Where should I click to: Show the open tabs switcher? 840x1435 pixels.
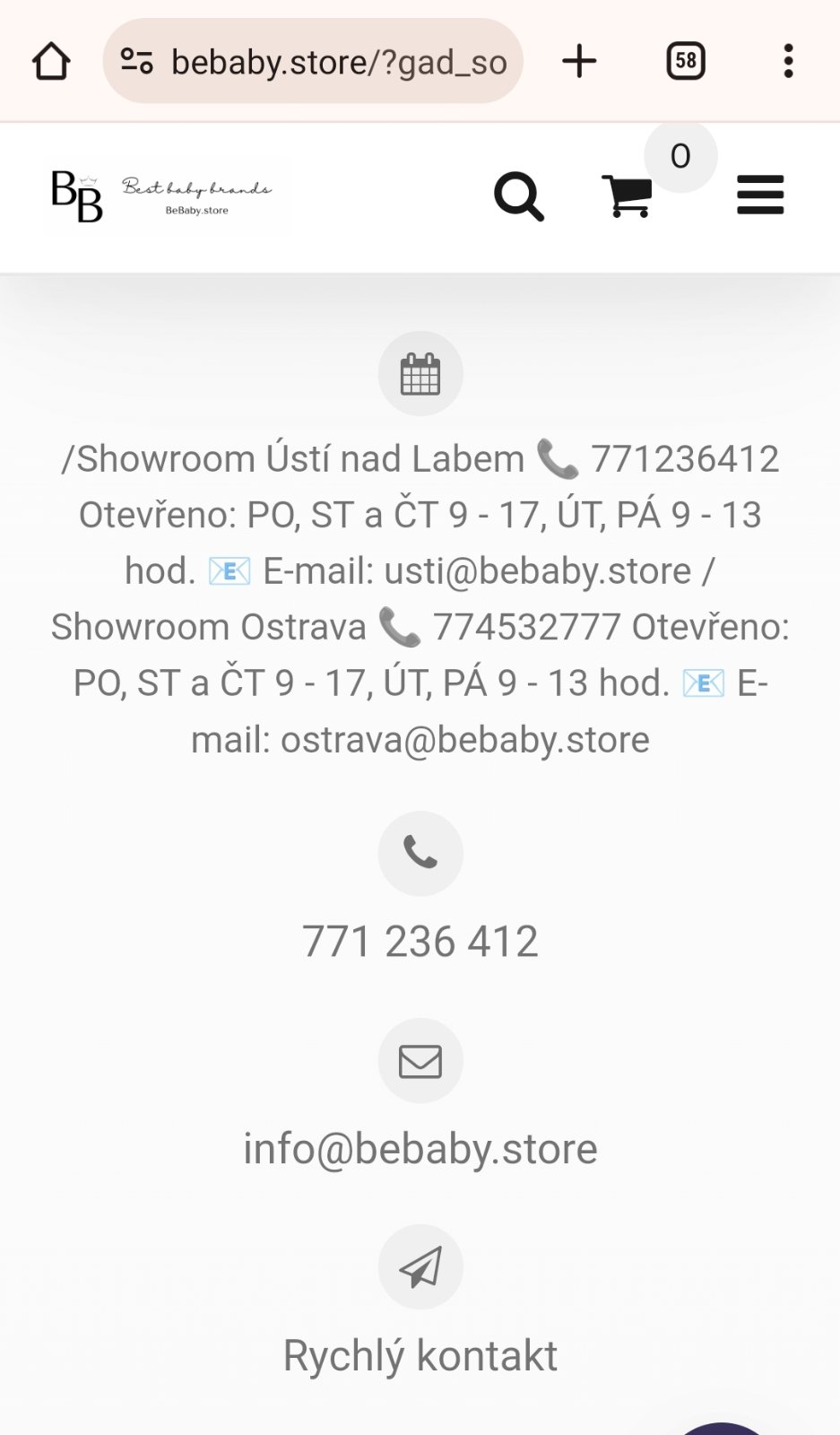[686, 62]
